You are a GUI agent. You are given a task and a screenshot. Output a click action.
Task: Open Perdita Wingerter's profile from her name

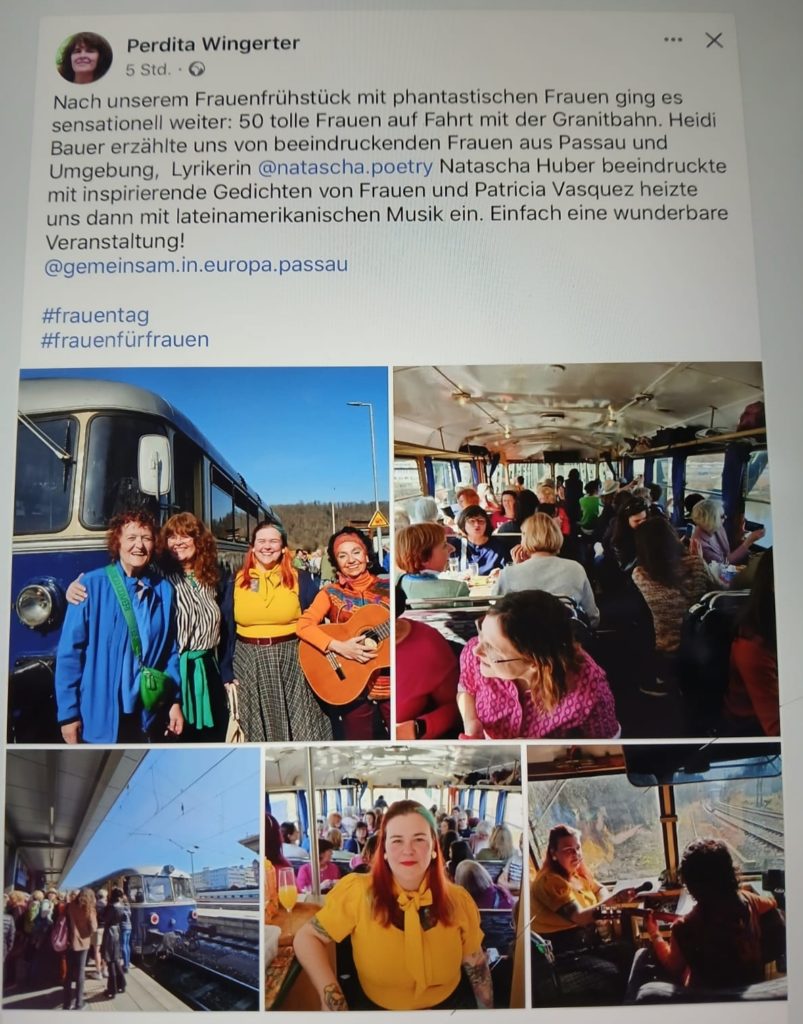[x=213, y=44]
